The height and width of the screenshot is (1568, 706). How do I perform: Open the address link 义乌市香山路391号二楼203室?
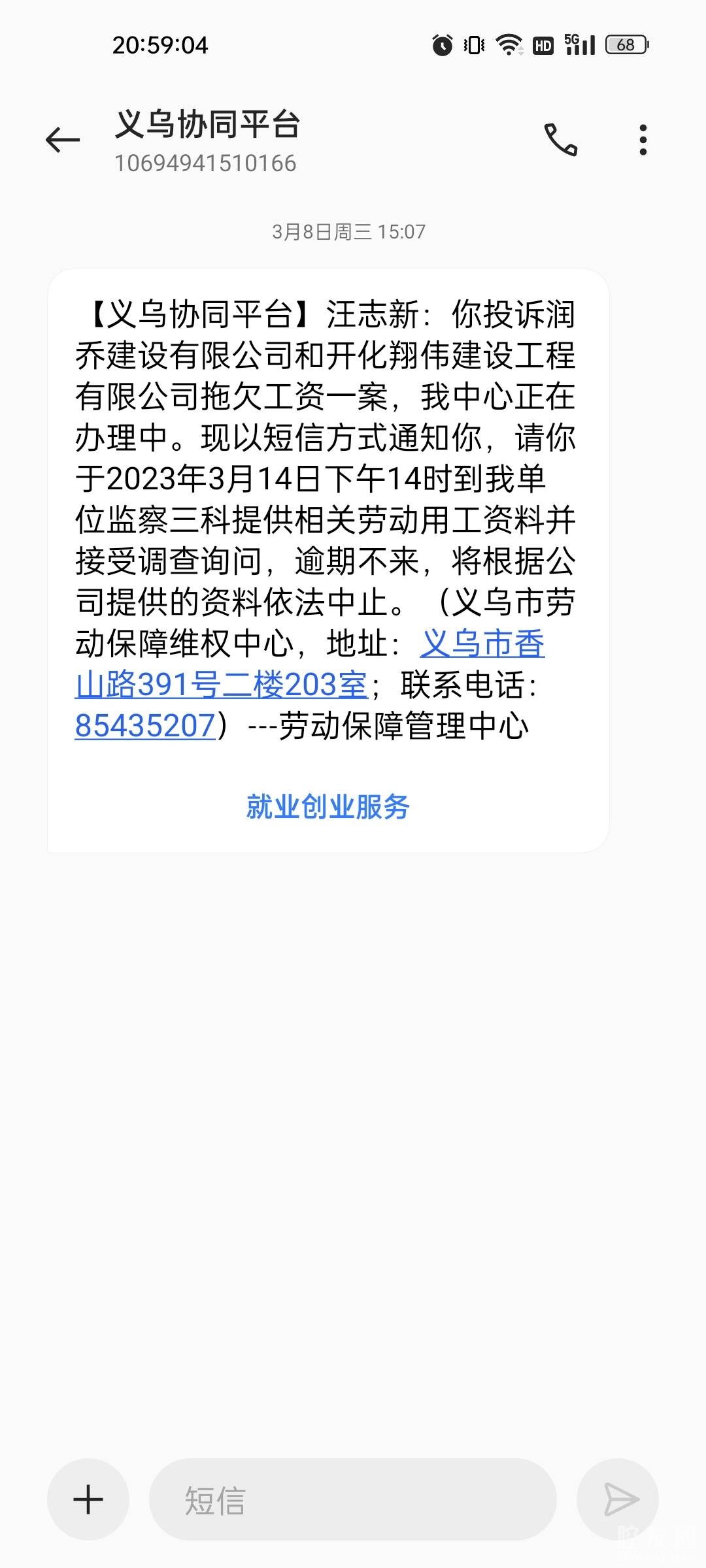pos(482,644)
